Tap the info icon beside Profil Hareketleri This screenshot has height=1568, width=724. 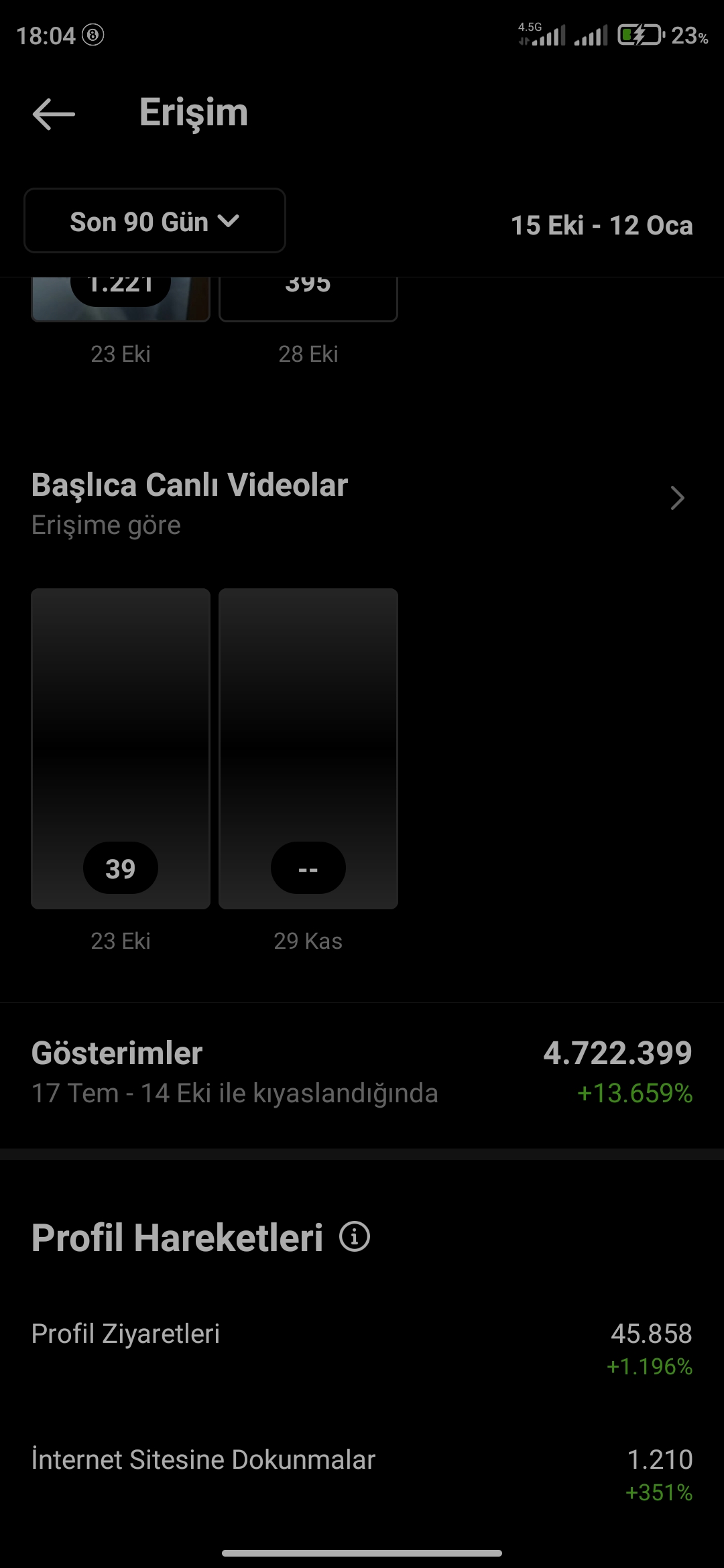click(355, 1237)
